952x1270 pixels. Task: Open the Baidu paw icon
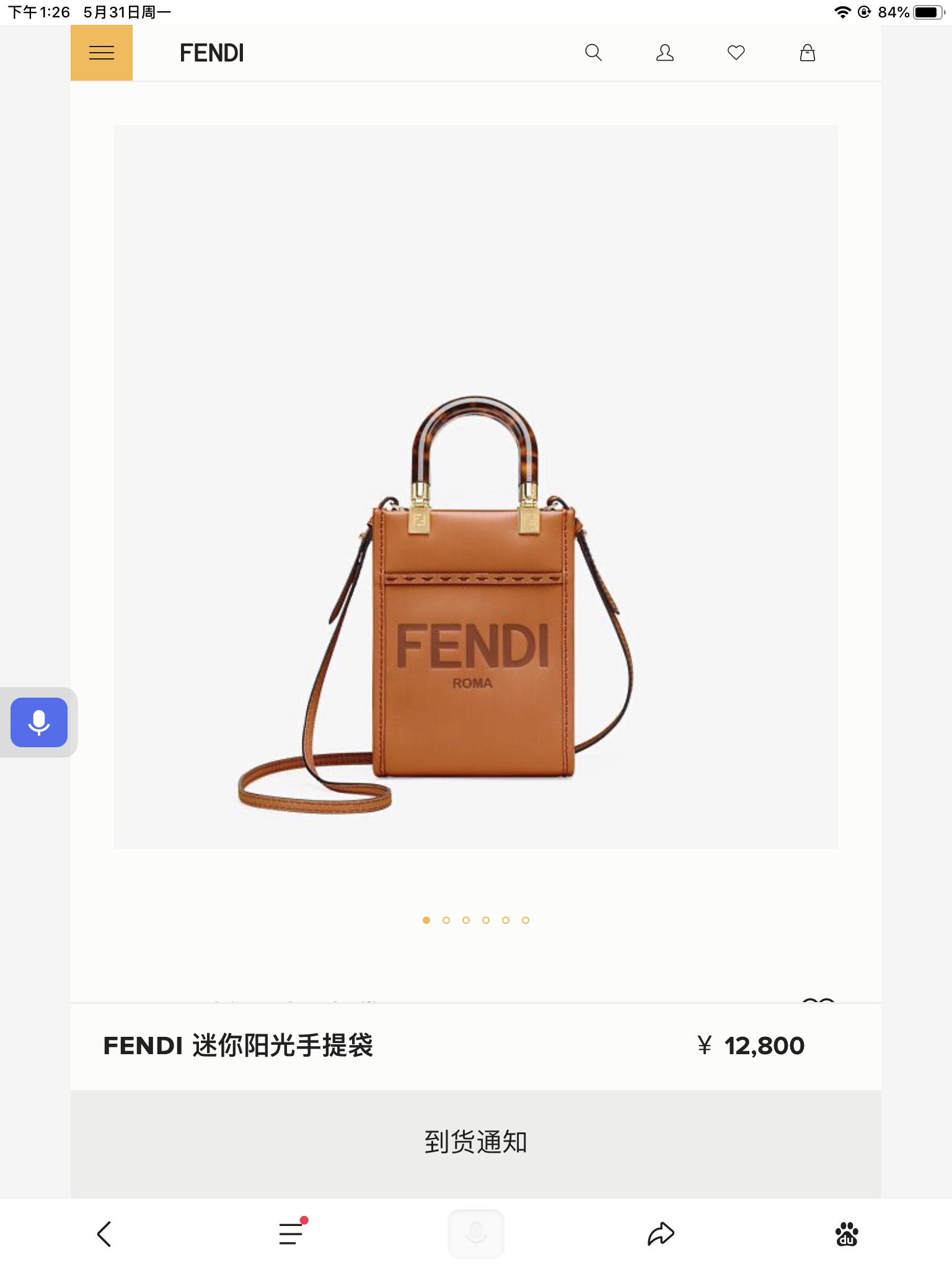(847, 1233)
